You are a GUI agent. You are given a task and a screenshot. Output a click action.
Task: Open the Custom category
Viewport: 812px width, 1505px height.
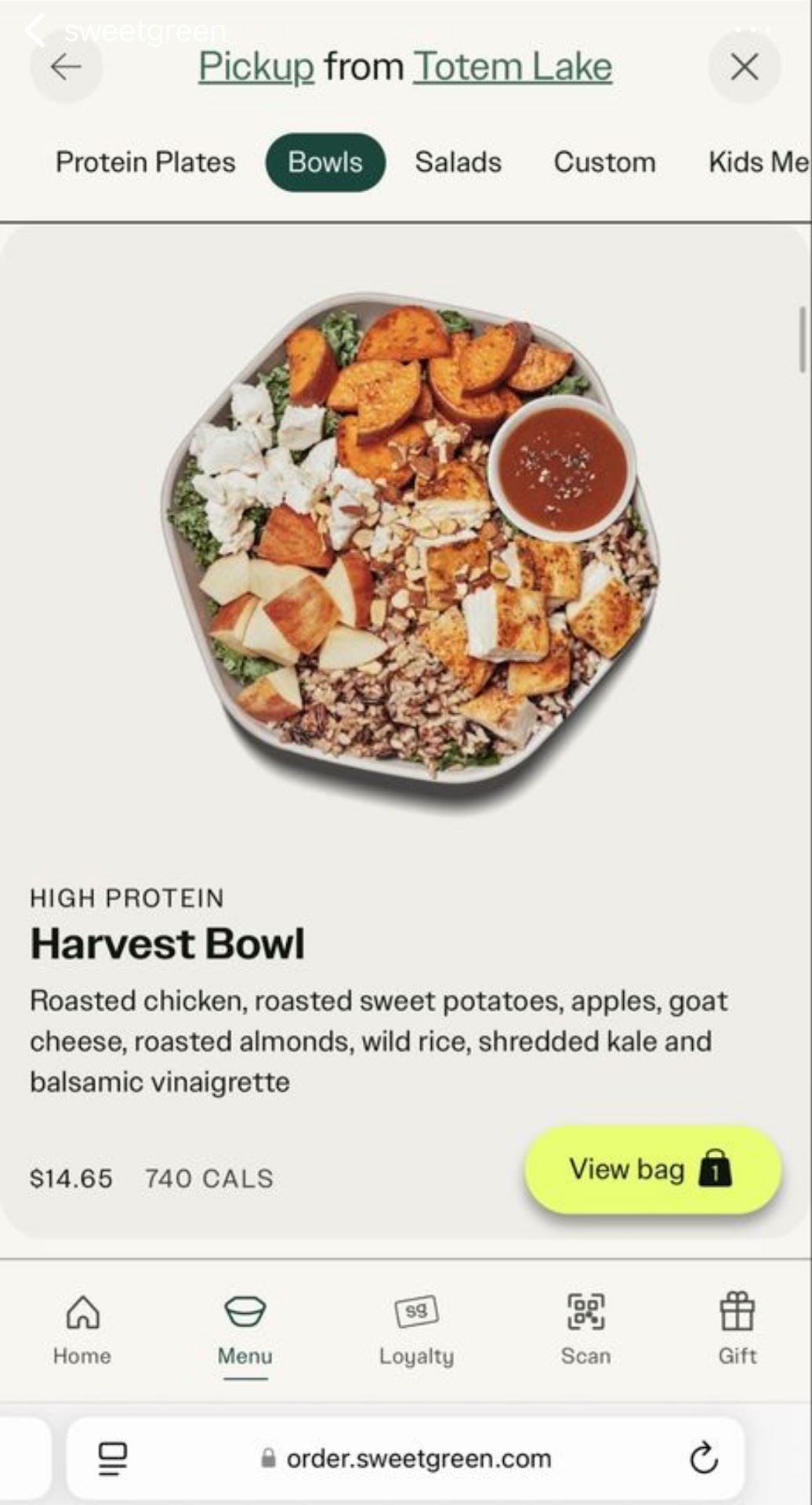click(x=604, y=162)
